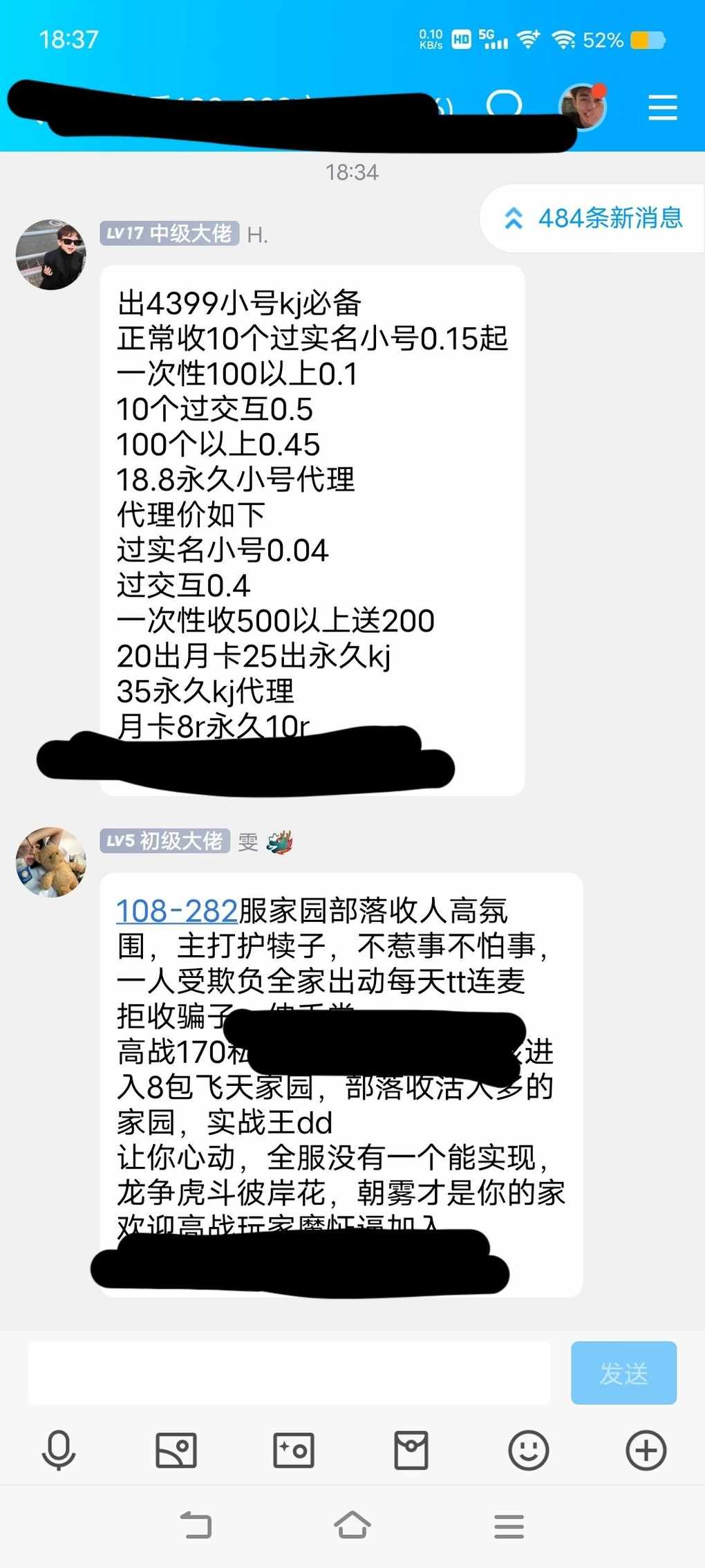Follow the 108-282 link in the message
The height and width of the screenshot is (1568, 705).
point(177,911)
